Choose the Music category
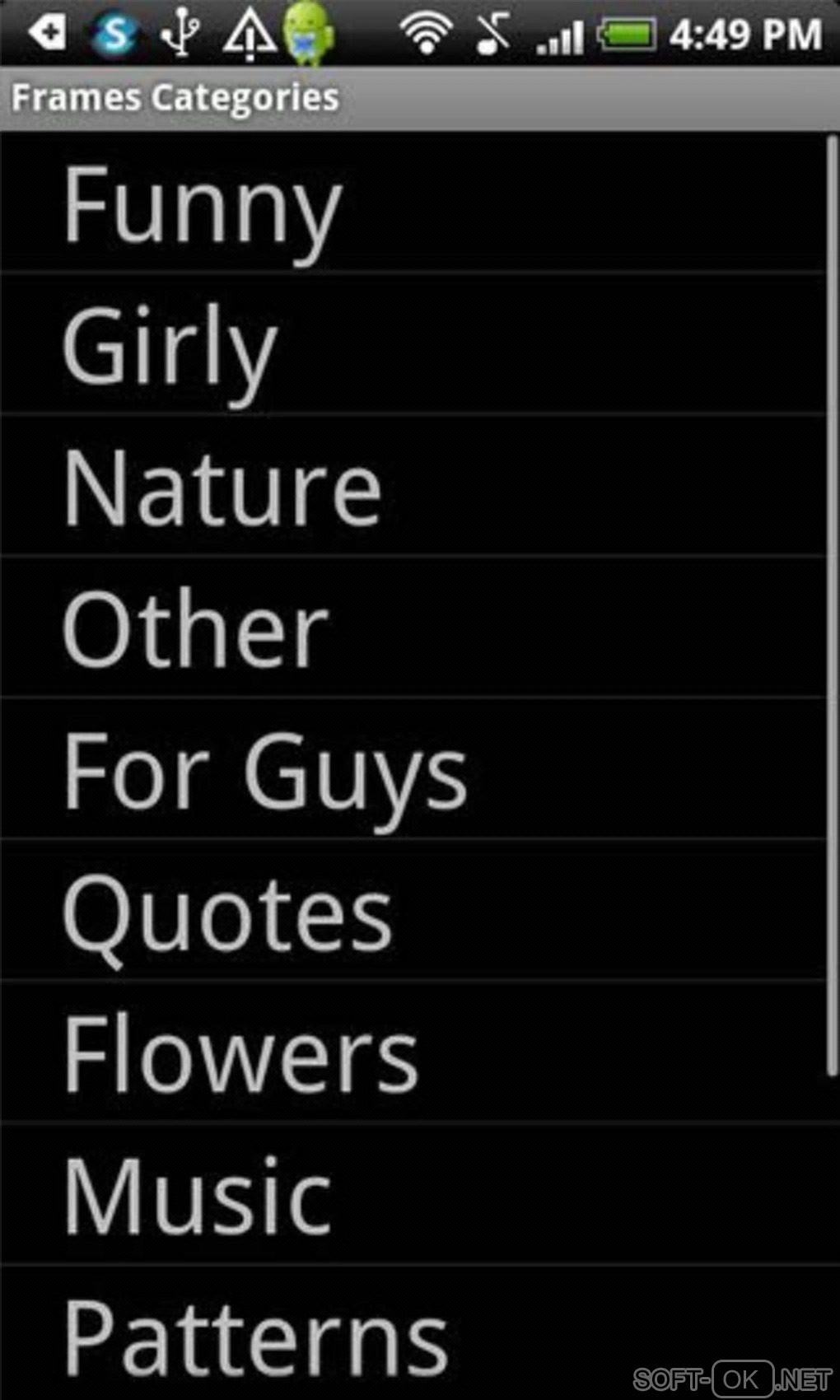This screenshot has width=840, height=1400. click(x=198, y=1196)
